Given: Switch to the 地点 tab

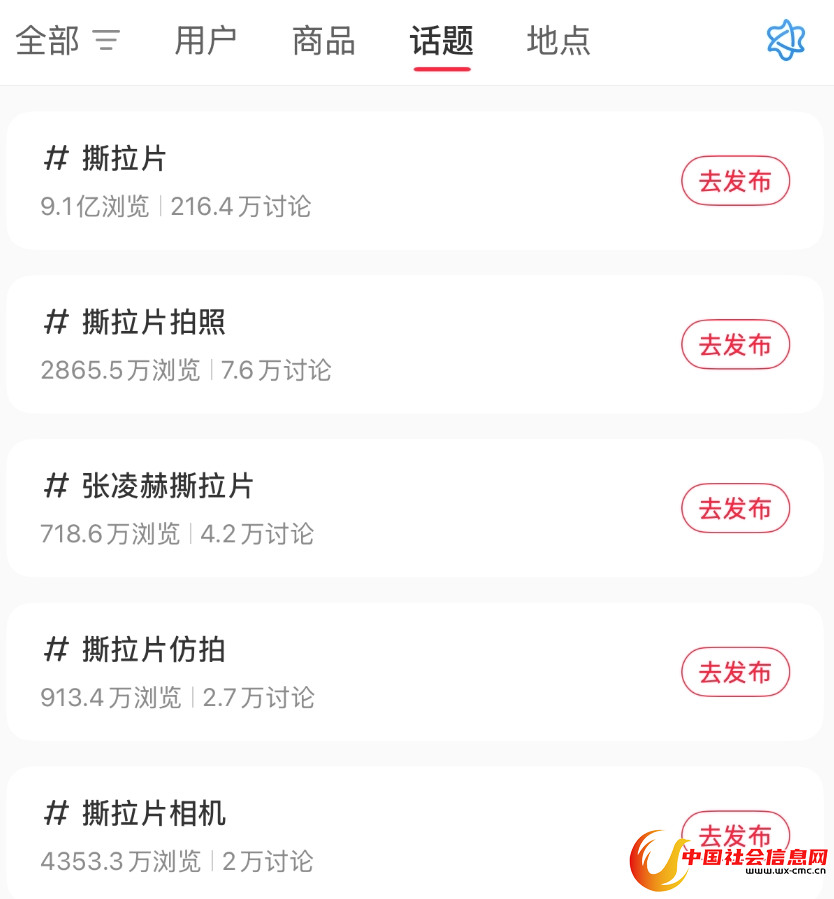Looking at the screenshot, I should point(558,41).
